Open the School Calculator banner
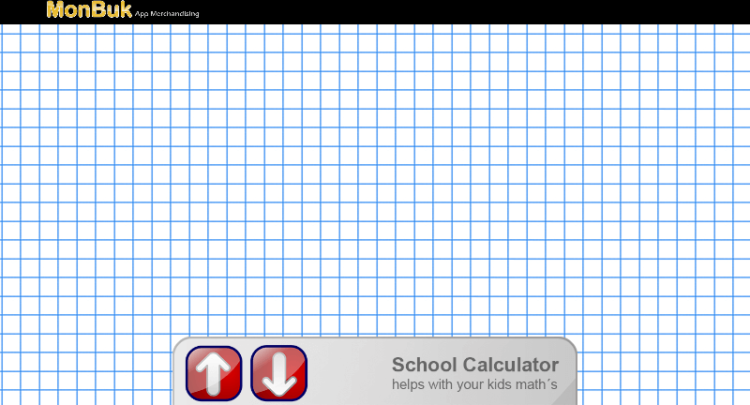This screenshot has width=750, height=405. (474, 373)
